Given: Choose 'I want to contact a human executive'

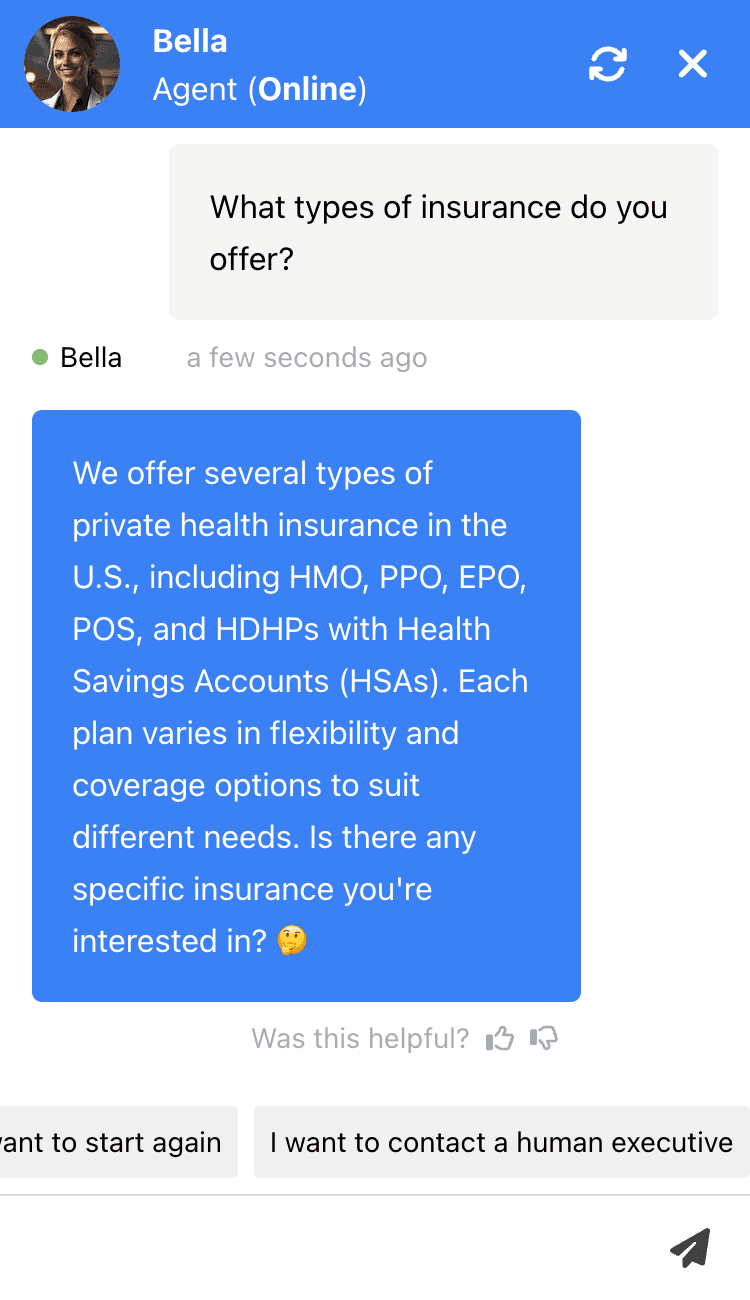Looking at the screenshot, I should [501, 1142].
